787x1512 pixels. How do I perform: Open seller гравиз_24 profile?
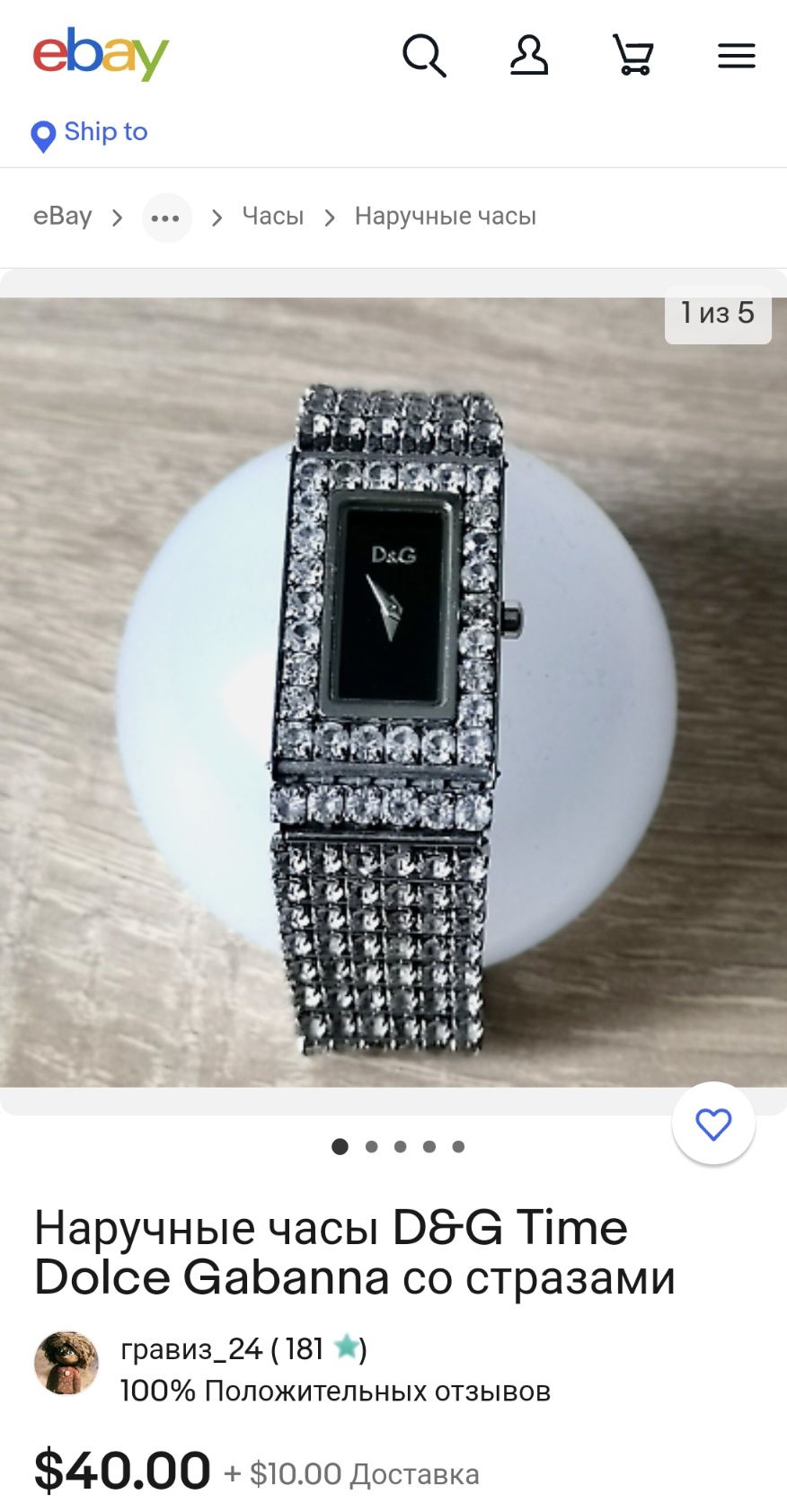(x=190, y=1348)
